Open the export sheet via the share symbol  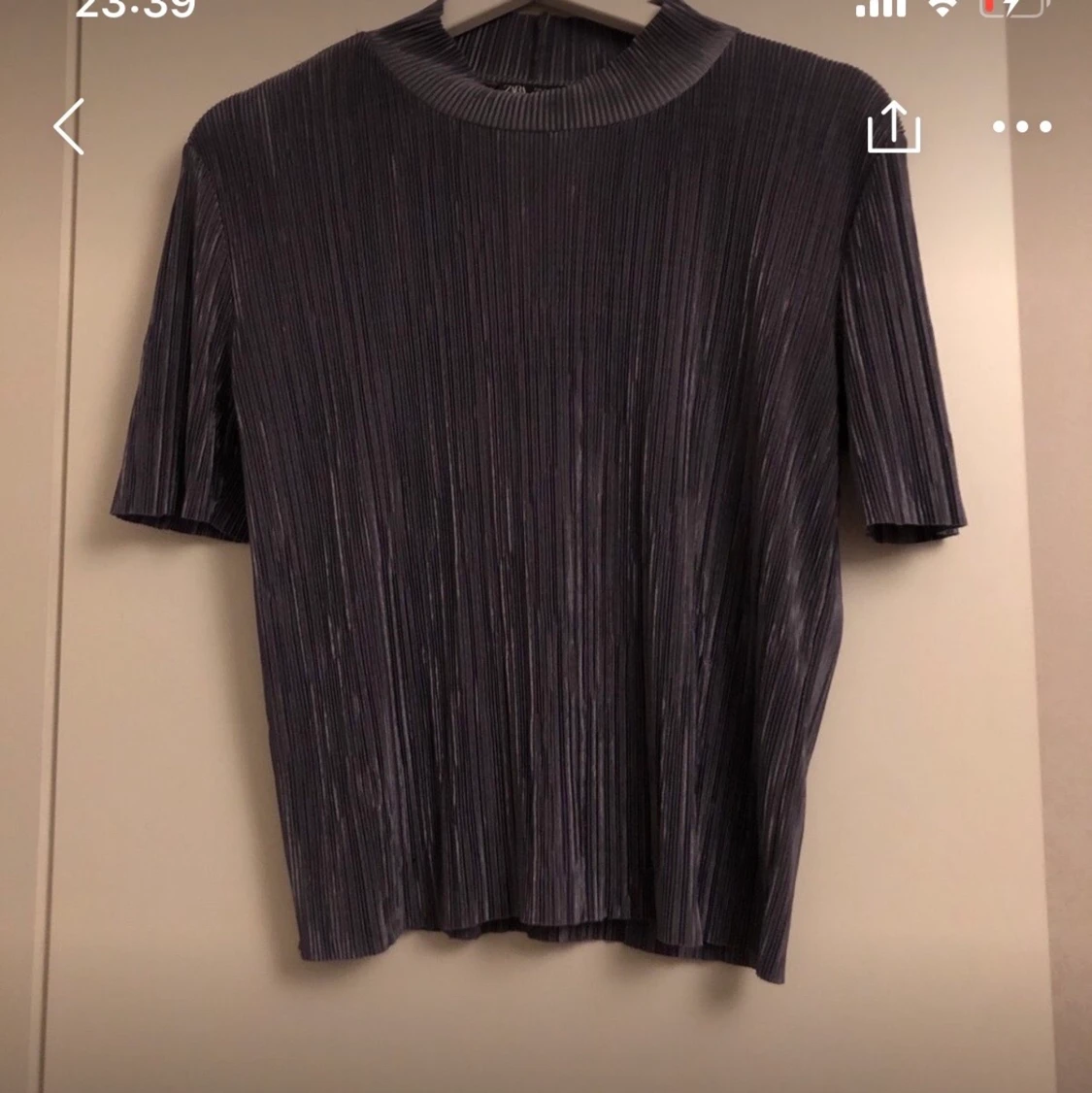pos(894,127)
